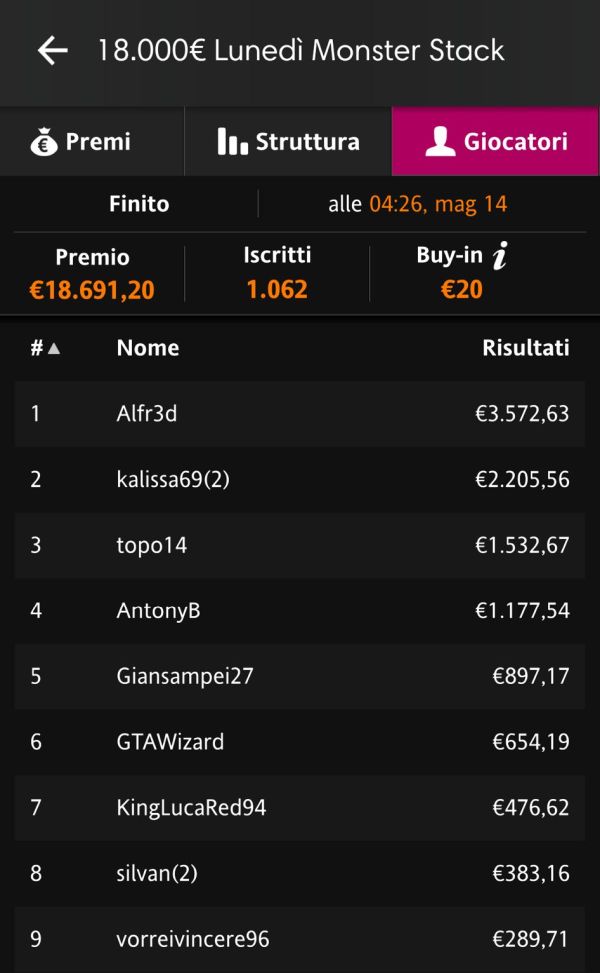Tap the Buy-in info icon
This screenshot has height=973, width=600.
click(500, 256)
